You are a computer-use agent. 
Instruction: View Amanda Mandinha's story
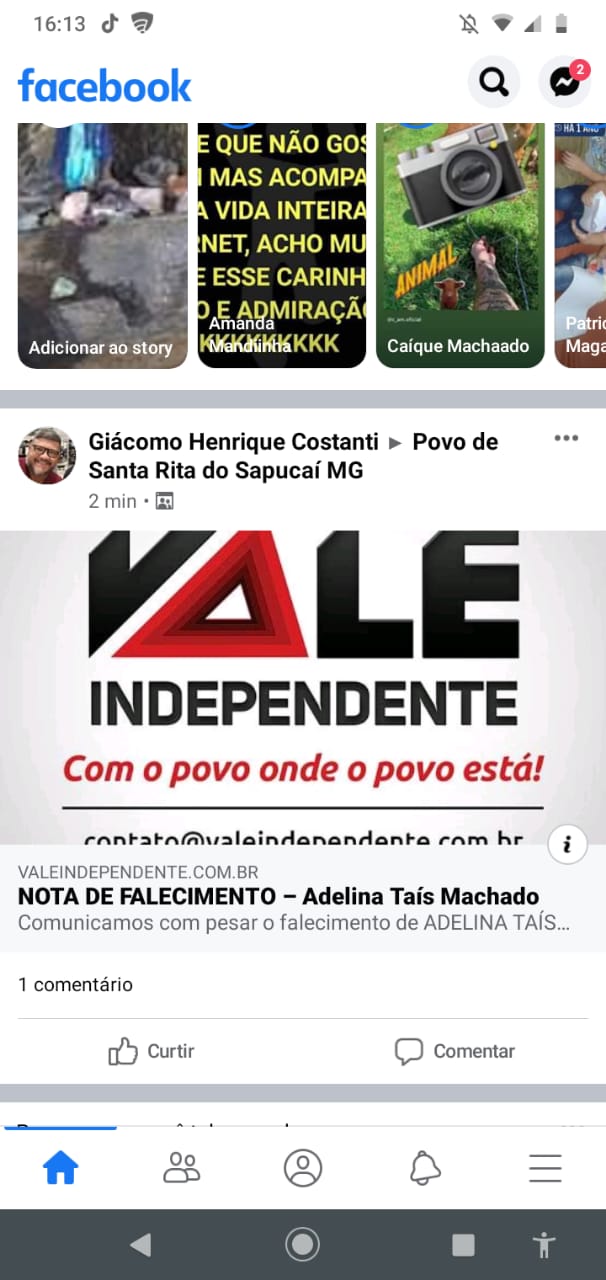281,245
